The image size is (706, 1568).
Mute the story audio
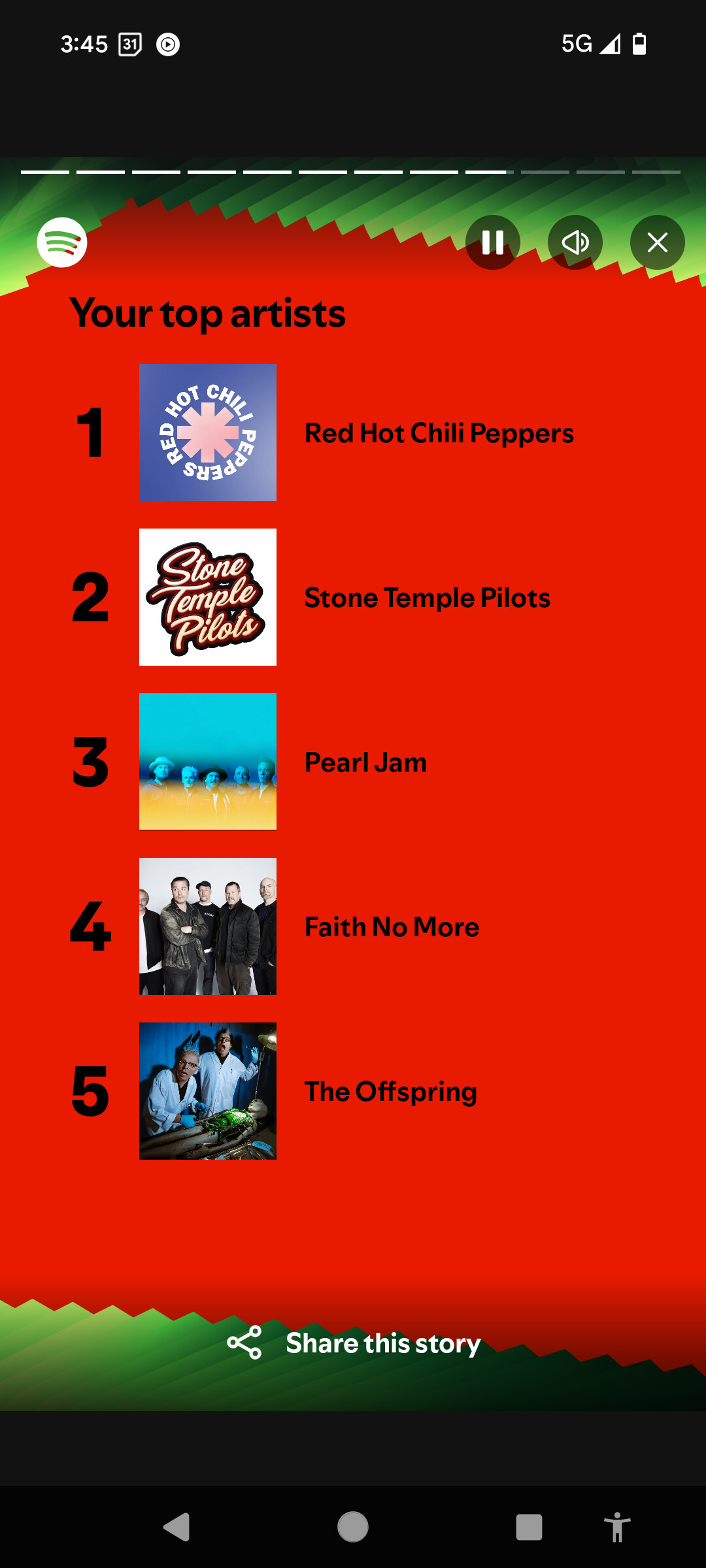(x=575, y=242)
